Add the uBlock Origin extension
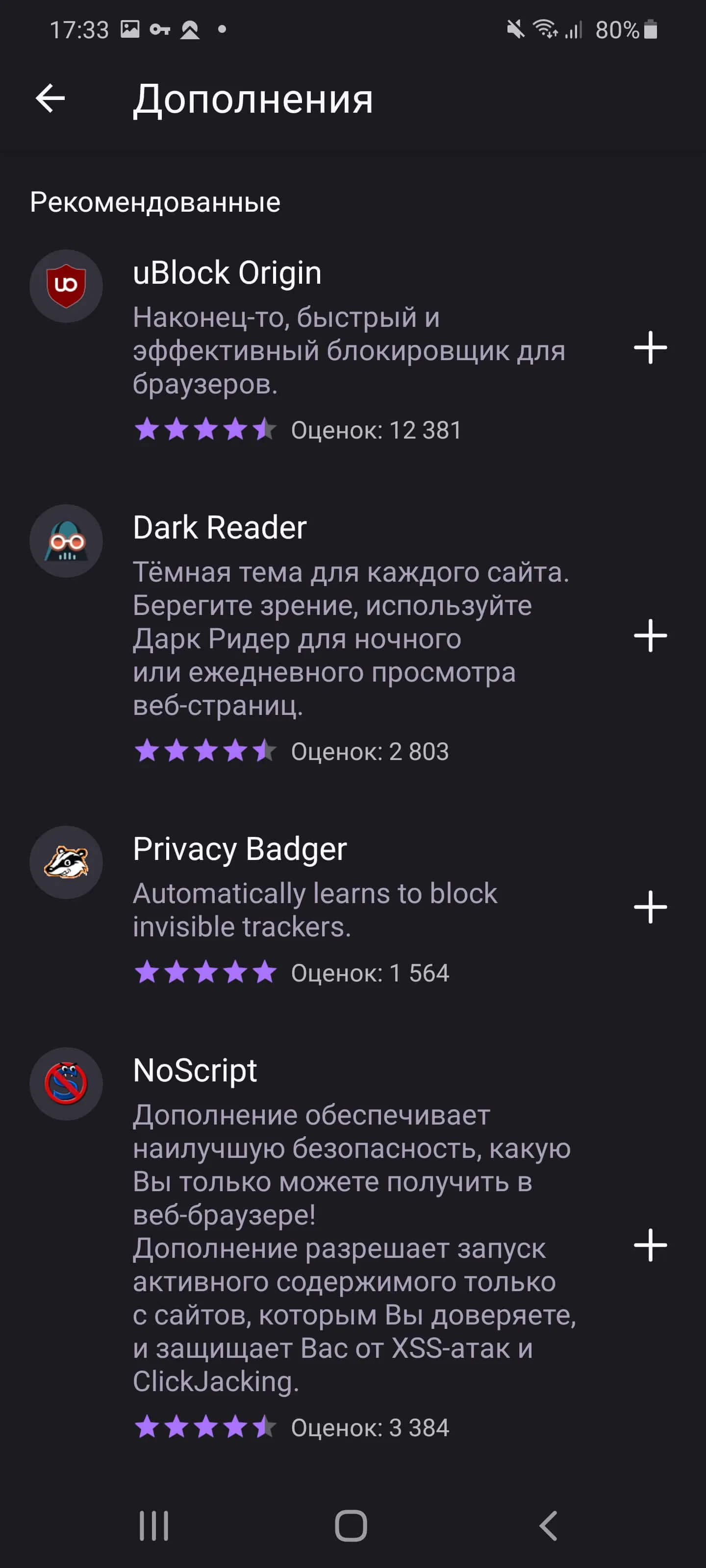This screenshot has width=706, height=1568. click(650, 347)
